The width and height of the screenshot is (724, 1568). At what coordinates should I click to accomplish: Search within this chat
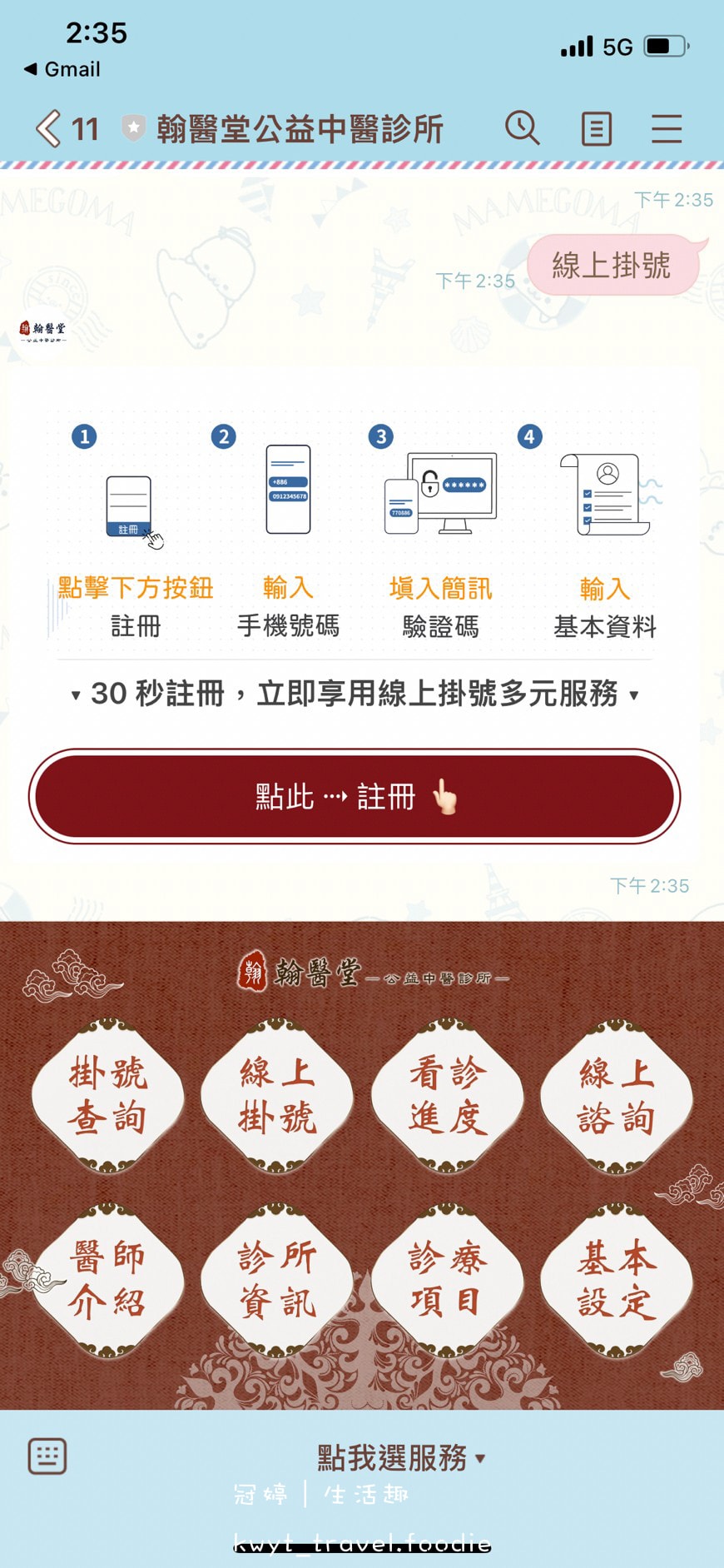tap(523, 129)
